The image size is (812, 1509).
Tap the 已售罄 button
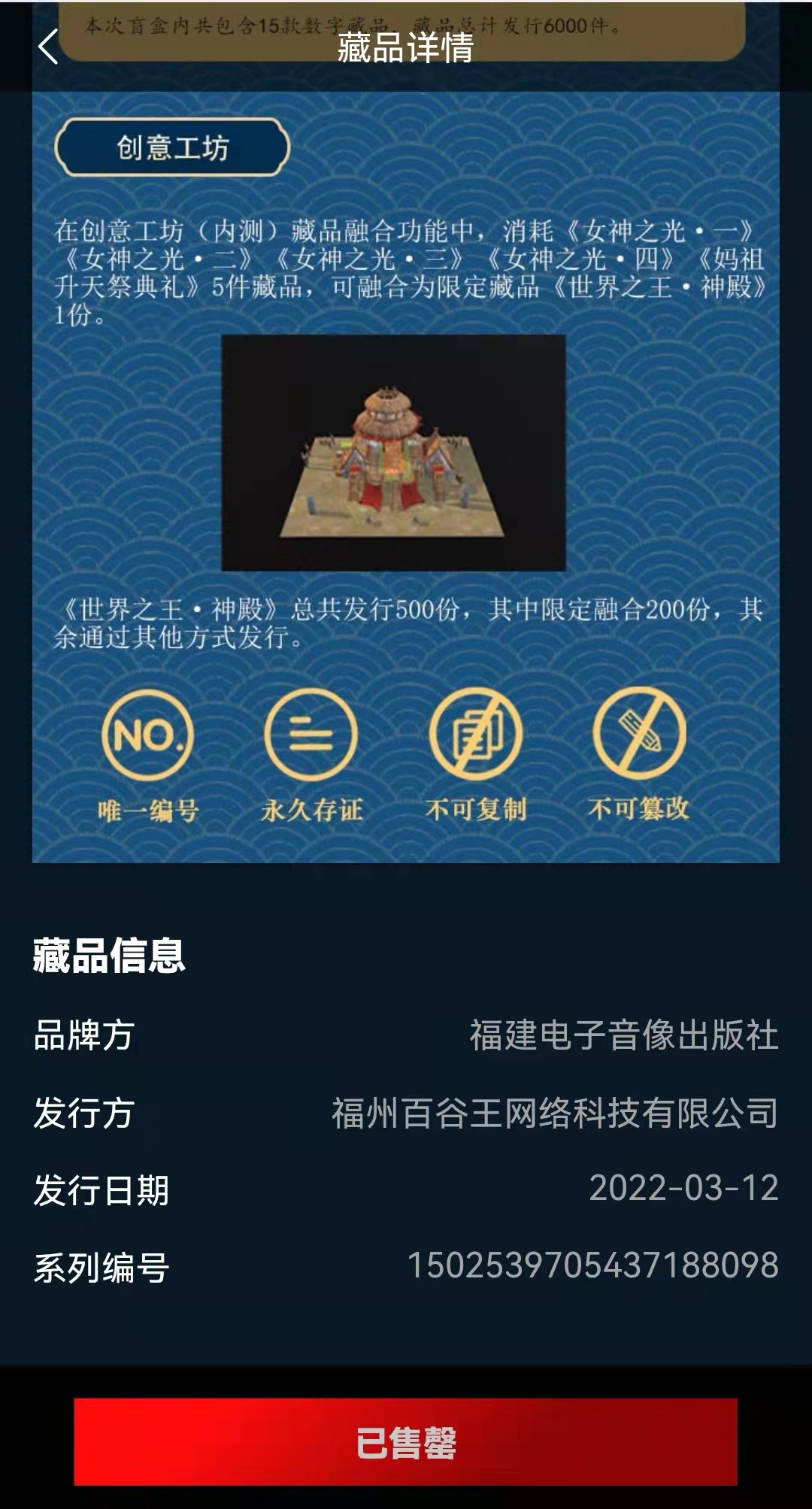click(x=405, y=1441)
